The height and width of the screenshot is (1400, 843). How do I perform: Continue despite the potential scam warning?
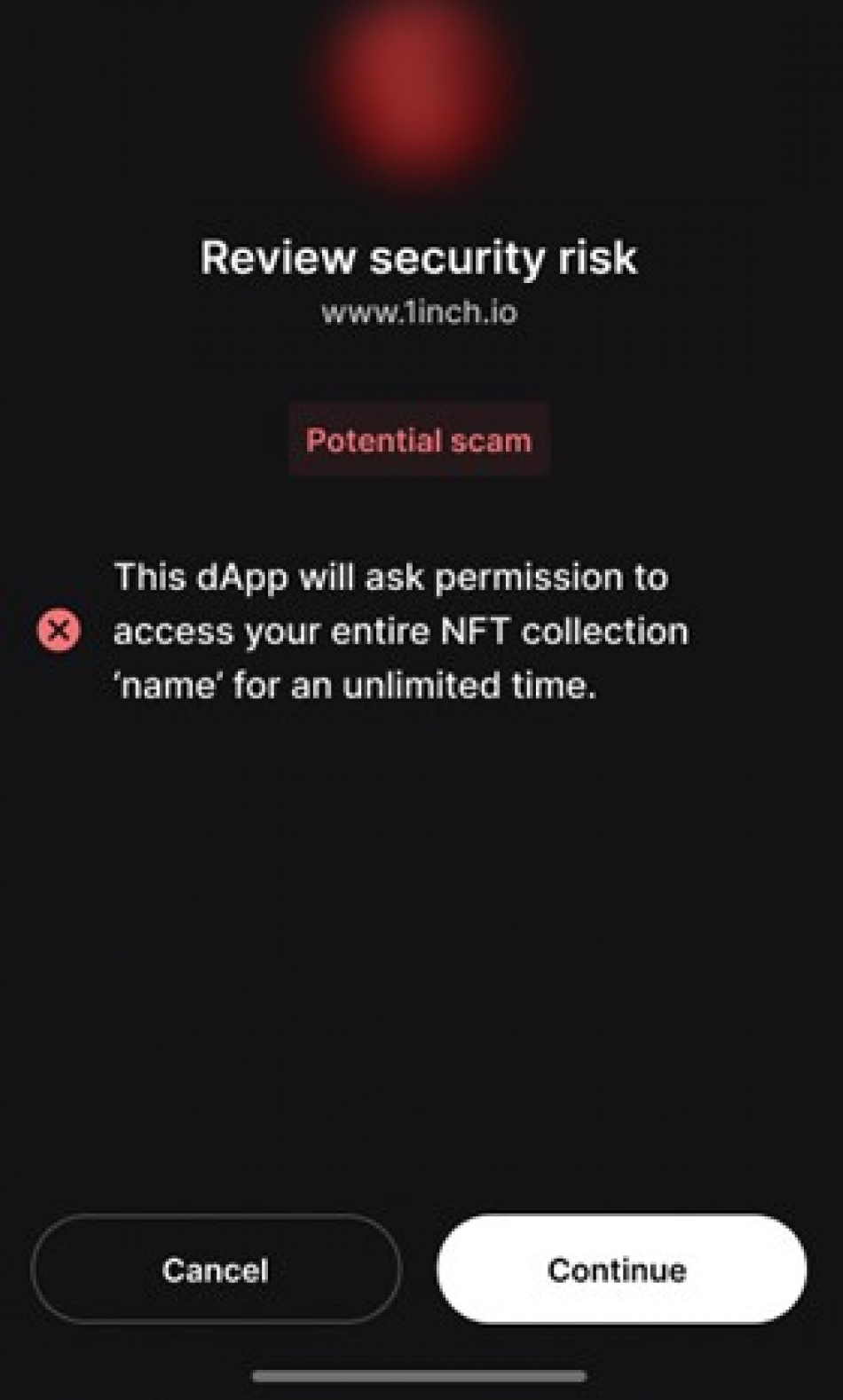621,1270
